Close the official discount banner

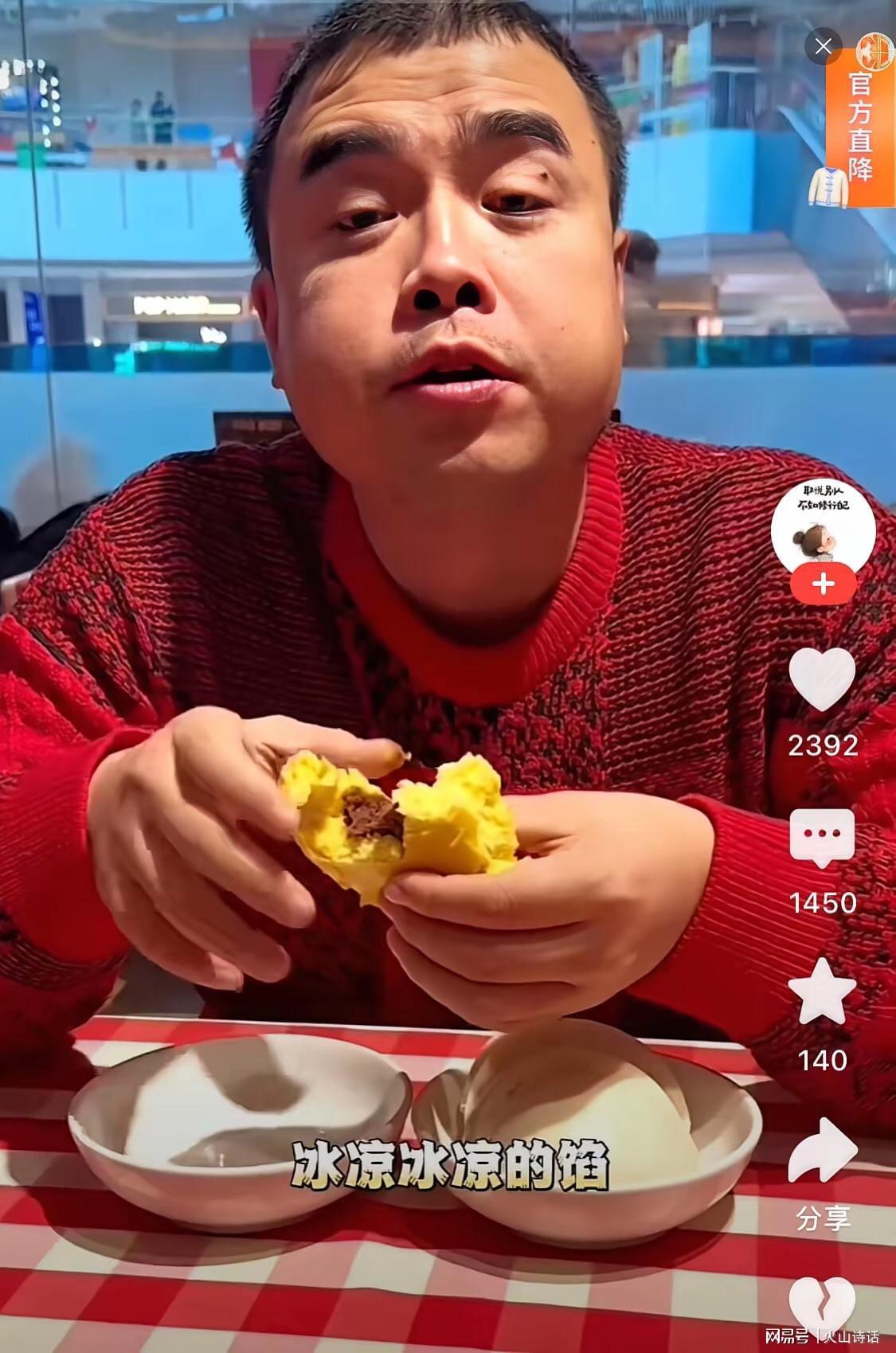click(x=823, y=47)
